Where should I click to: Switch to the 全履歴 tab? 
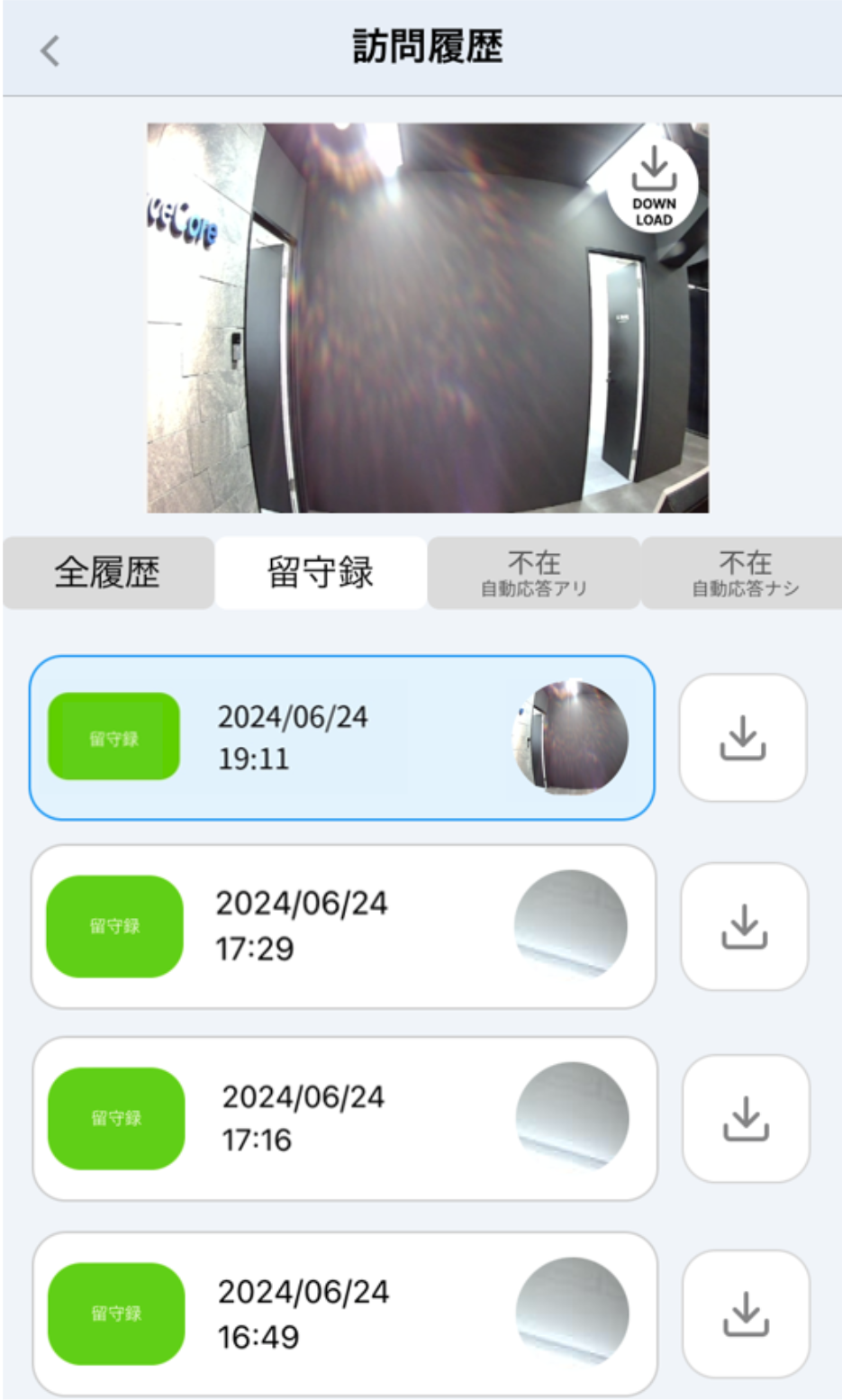pyautogui.click(x=108, y=573)
